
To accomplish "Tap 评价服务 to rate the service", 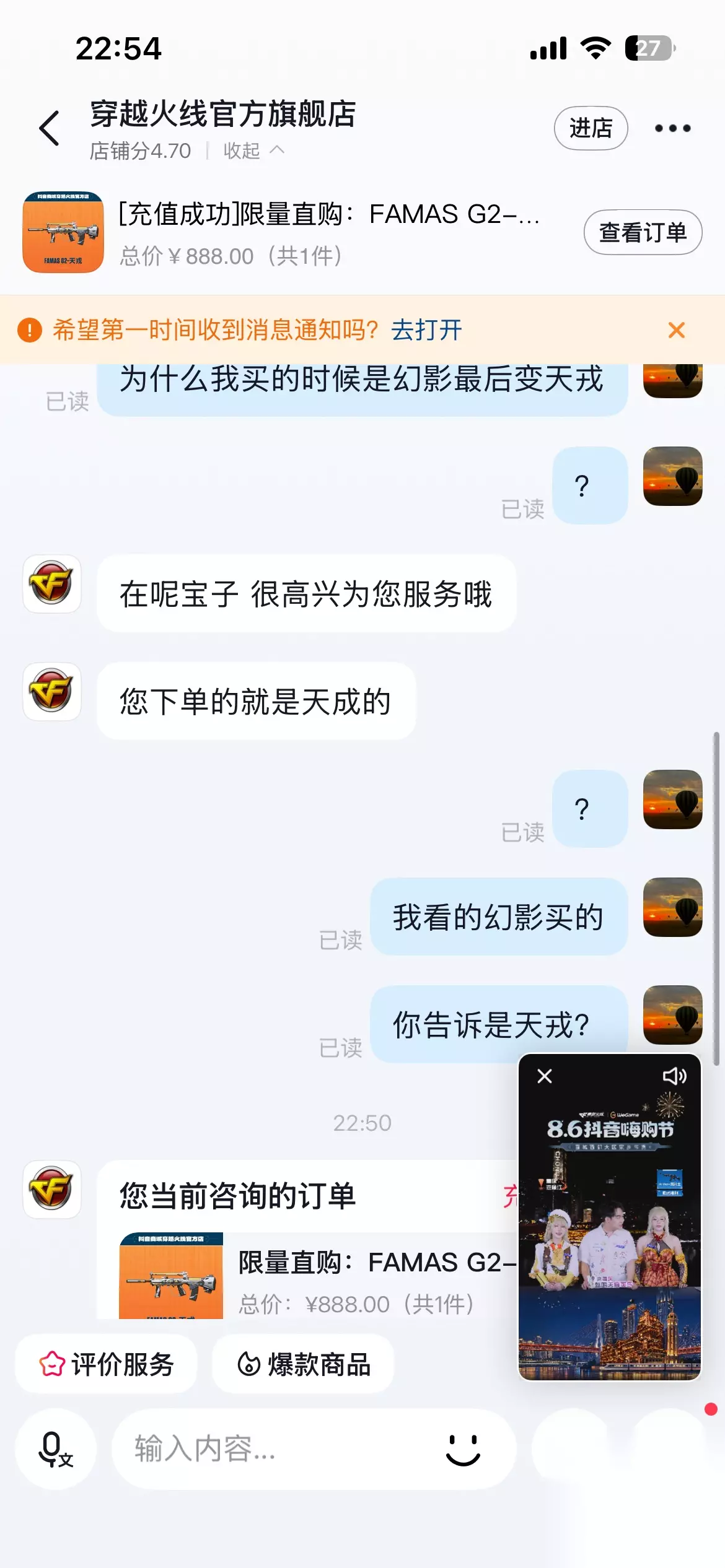I will (x=106, y=1364).
